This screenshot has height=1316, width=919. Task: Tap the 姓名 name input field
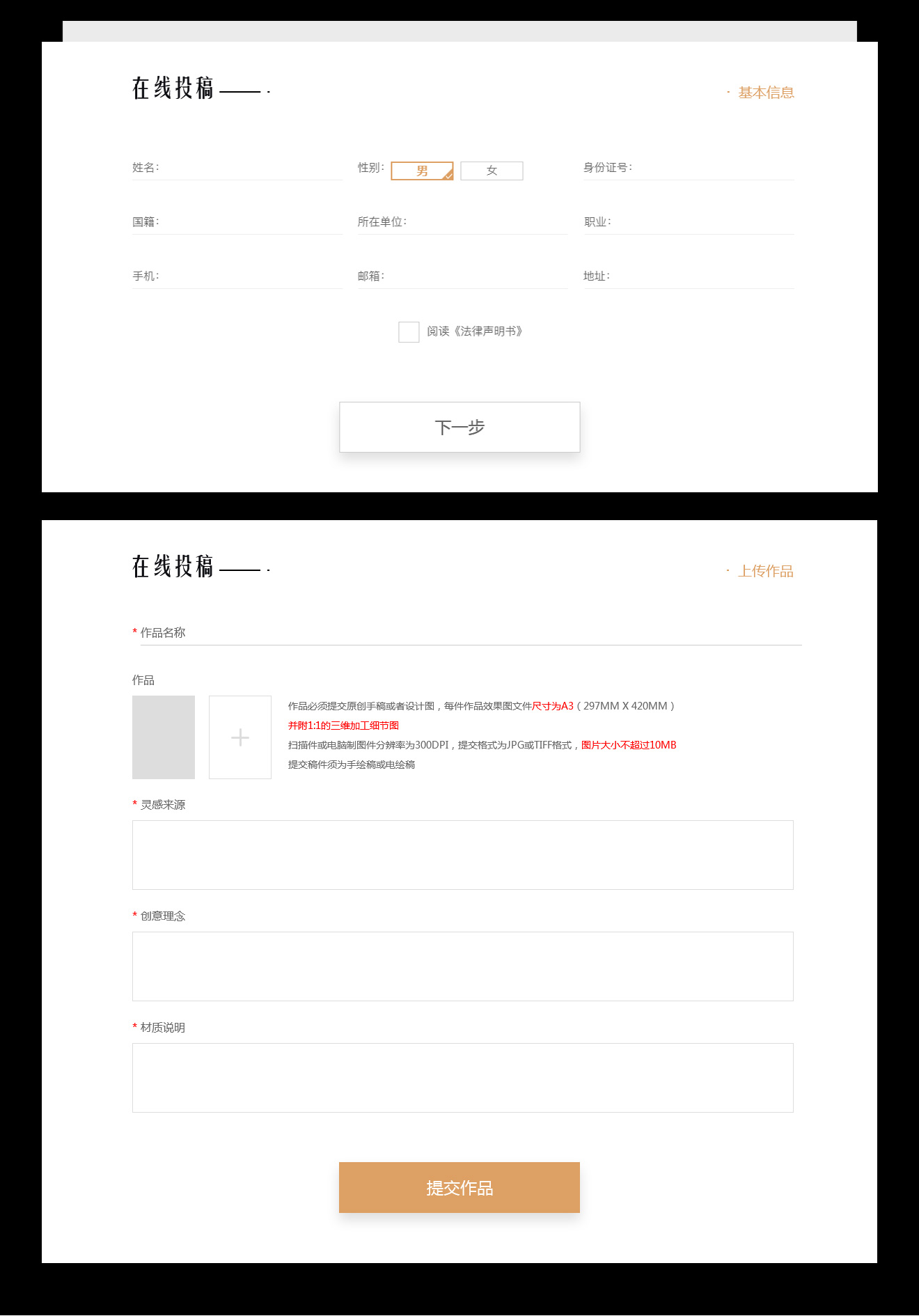[251, 168]
